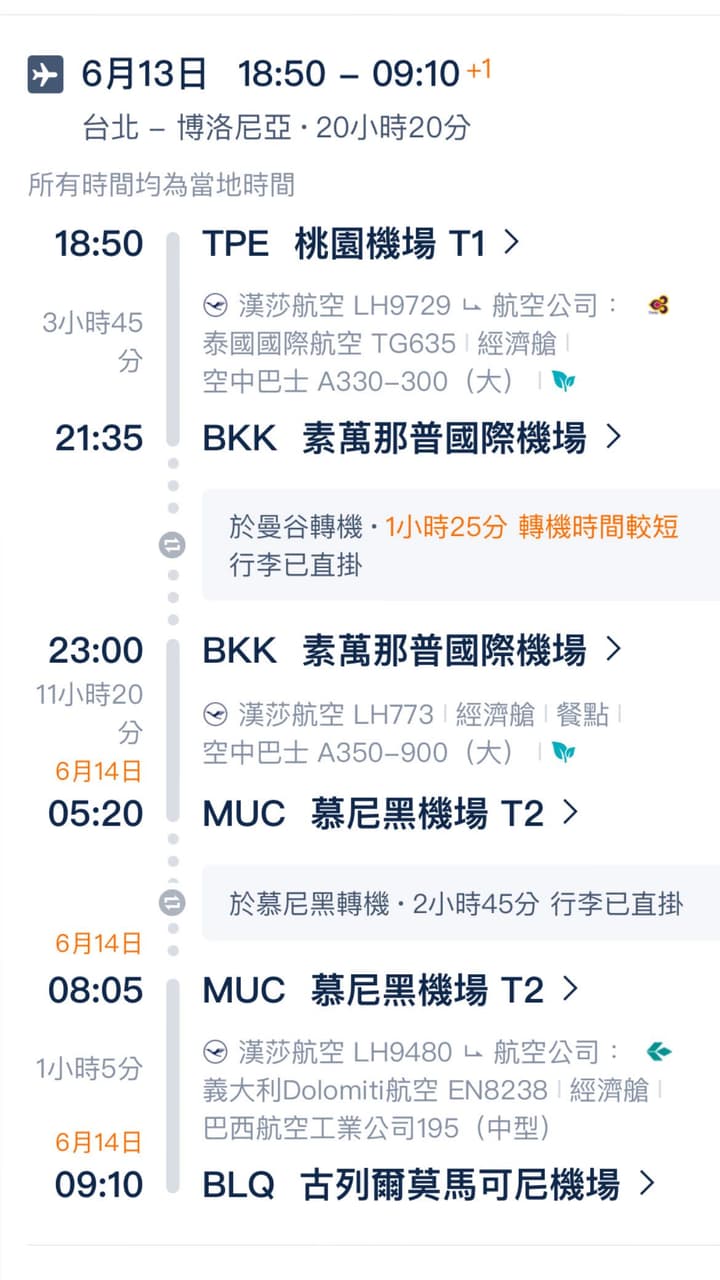Open BKK 素萬那普國際機場 at 23:00 departure
Viewport: 720px width, 1280px height.
tap(412, 650)
